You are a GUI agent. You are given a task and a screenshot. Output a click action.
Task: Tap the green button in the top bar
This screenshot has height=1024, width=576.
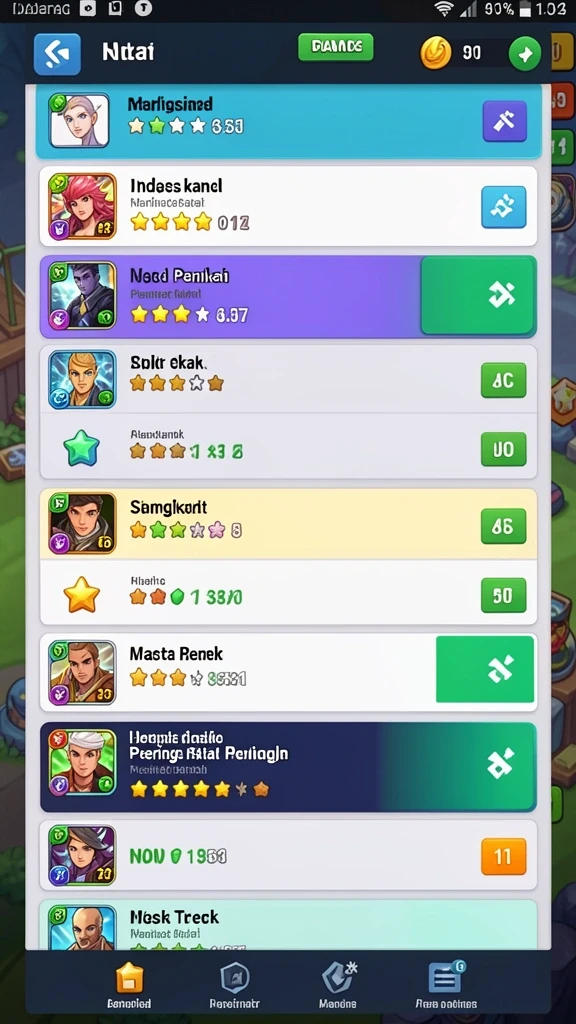(336, 47)
